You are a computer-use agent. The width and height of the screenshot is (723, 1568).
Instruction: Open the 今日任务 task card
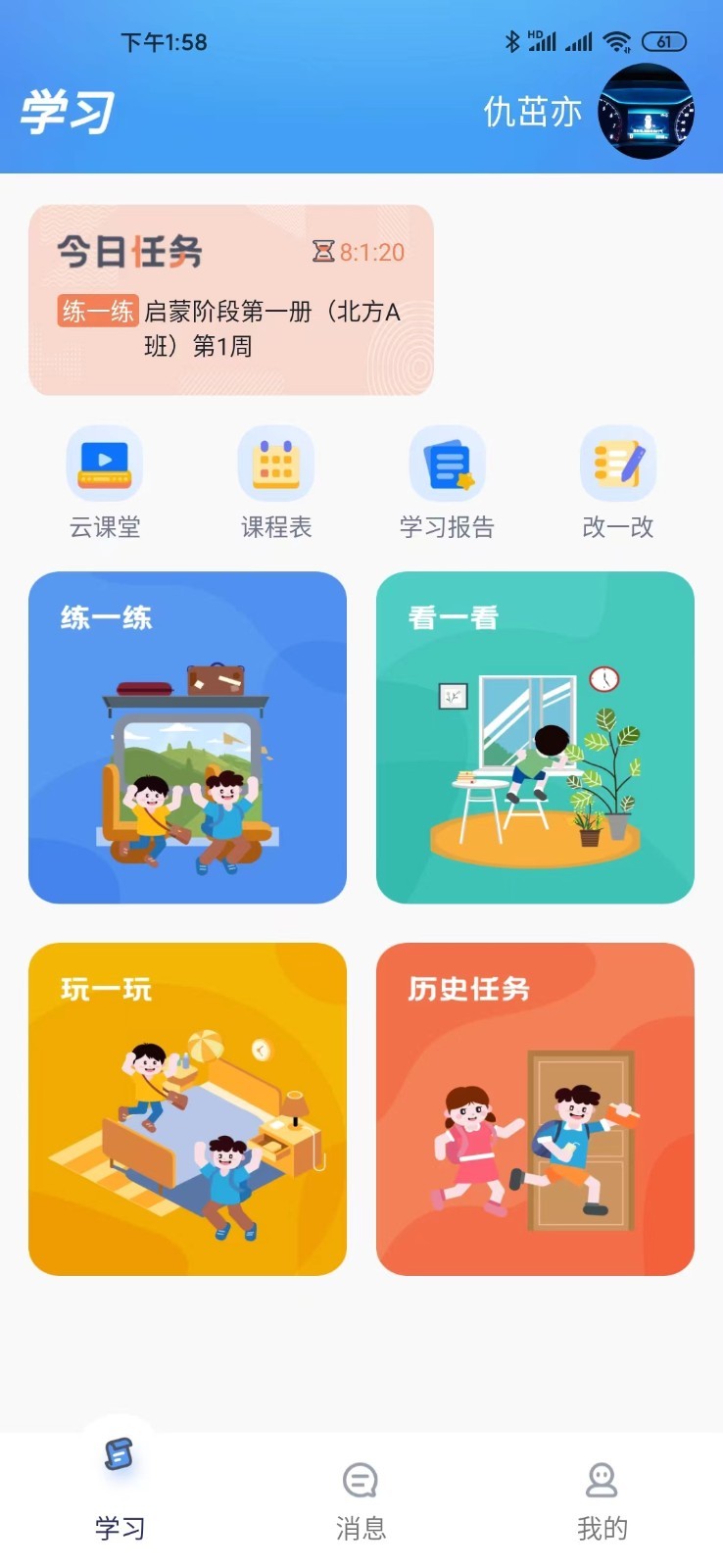[x=231, y=294]
